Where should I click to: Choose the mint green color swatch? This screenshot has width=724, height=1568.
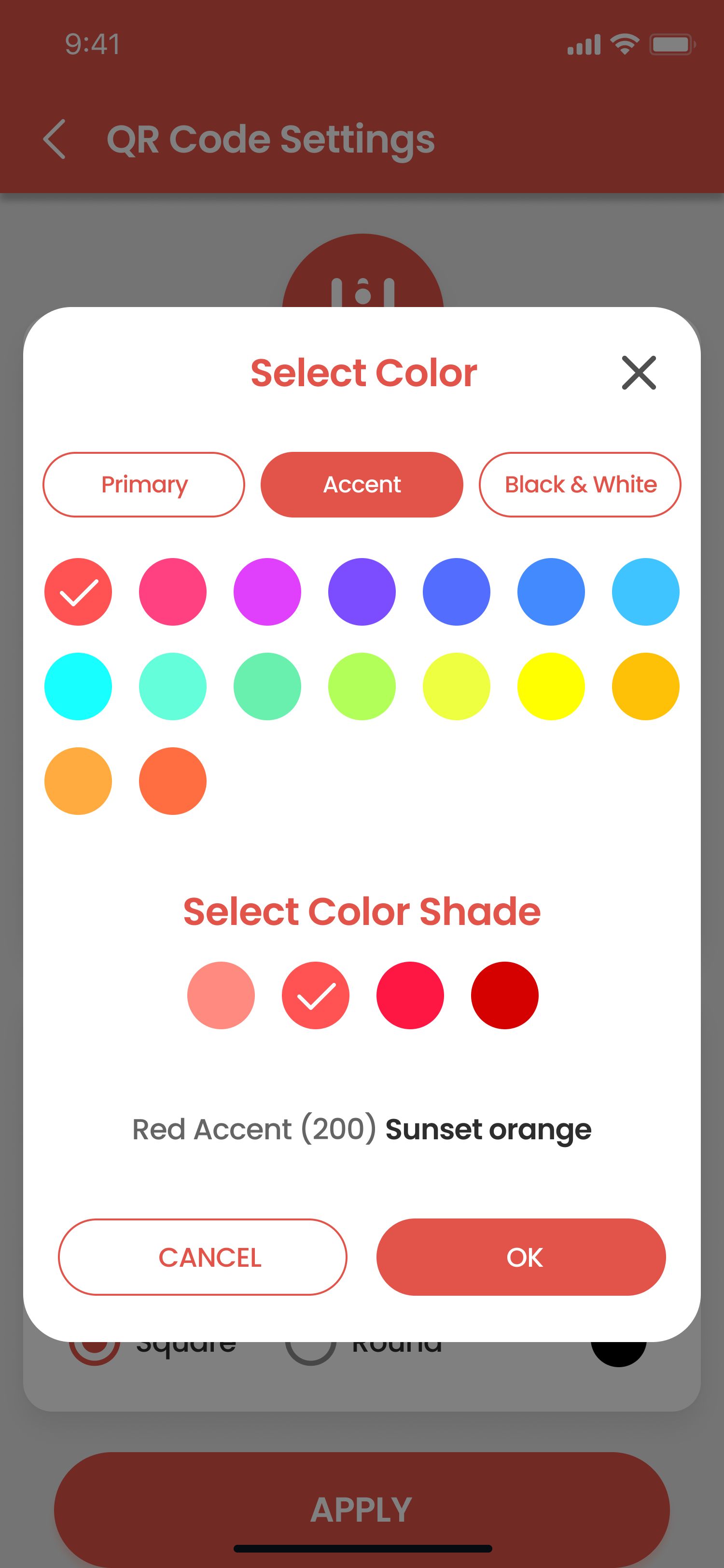click(267, 686)
